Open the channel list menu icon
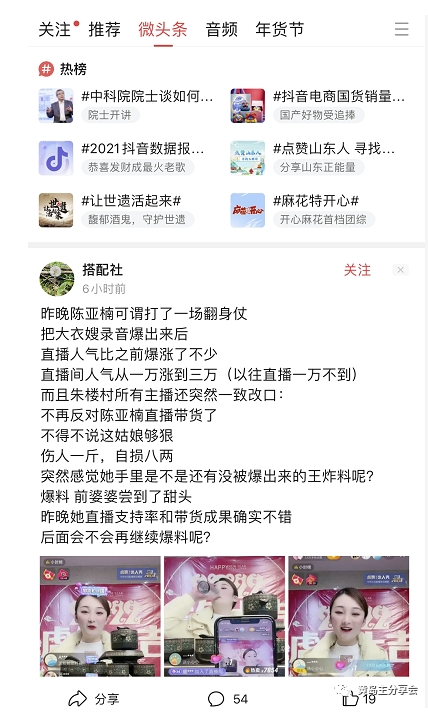428x714 pixels. [401, 30]
